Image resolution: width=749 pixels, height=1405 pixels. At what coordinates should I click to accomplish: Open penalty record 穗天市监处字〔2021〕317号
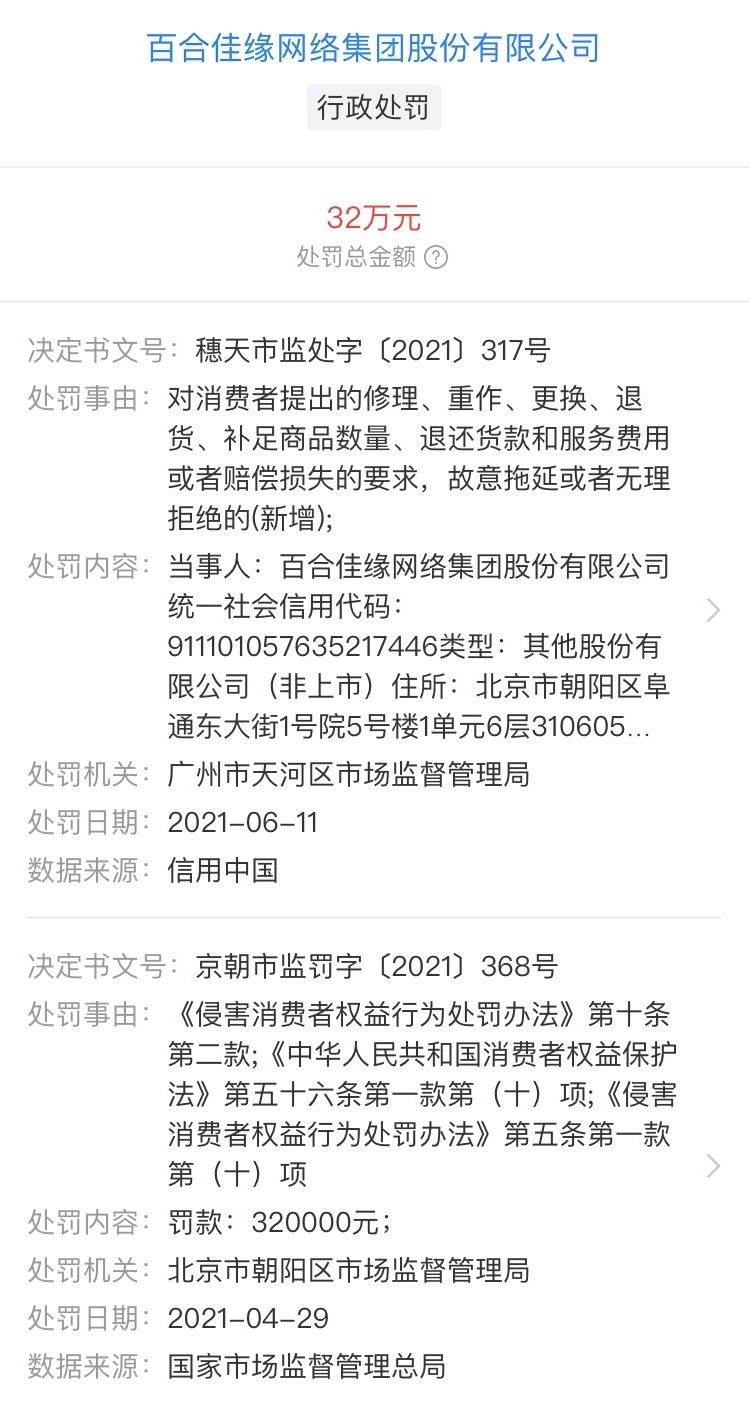point(712,610)
